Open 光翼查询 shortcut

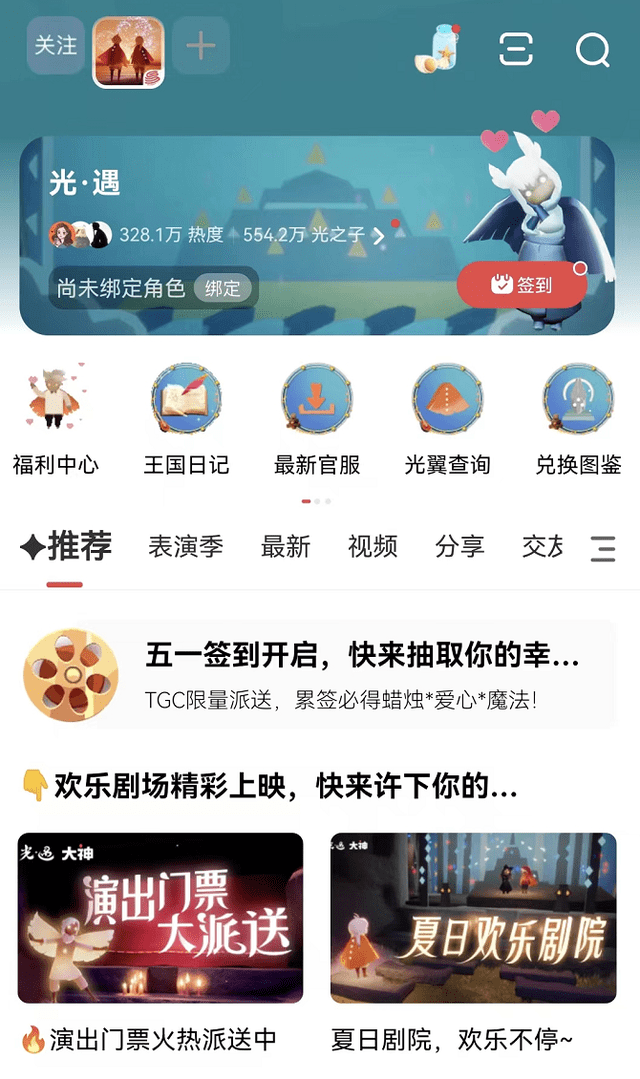[x=447, y=420]
